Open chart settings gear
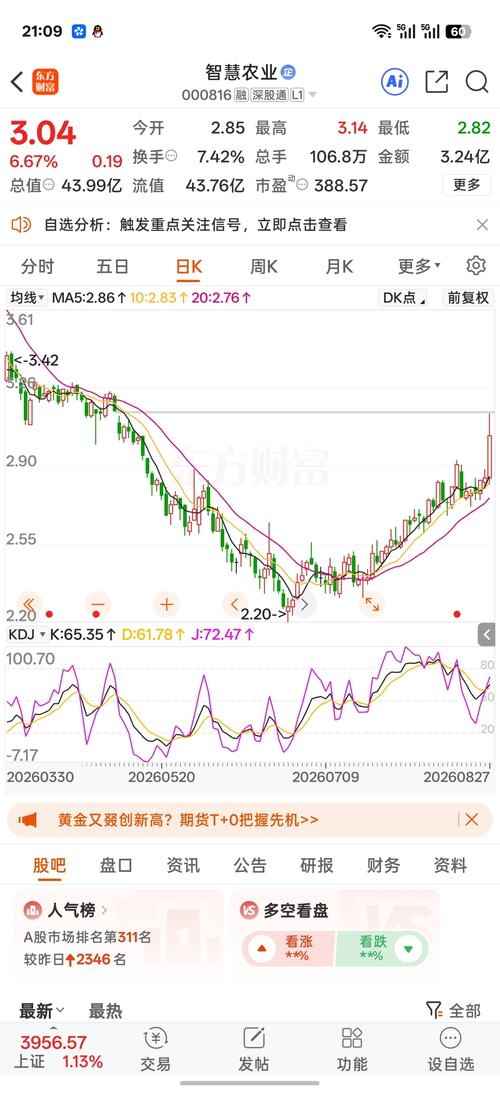The width and height of the screenshot is (500, 1094). click(x=476, y=266)
